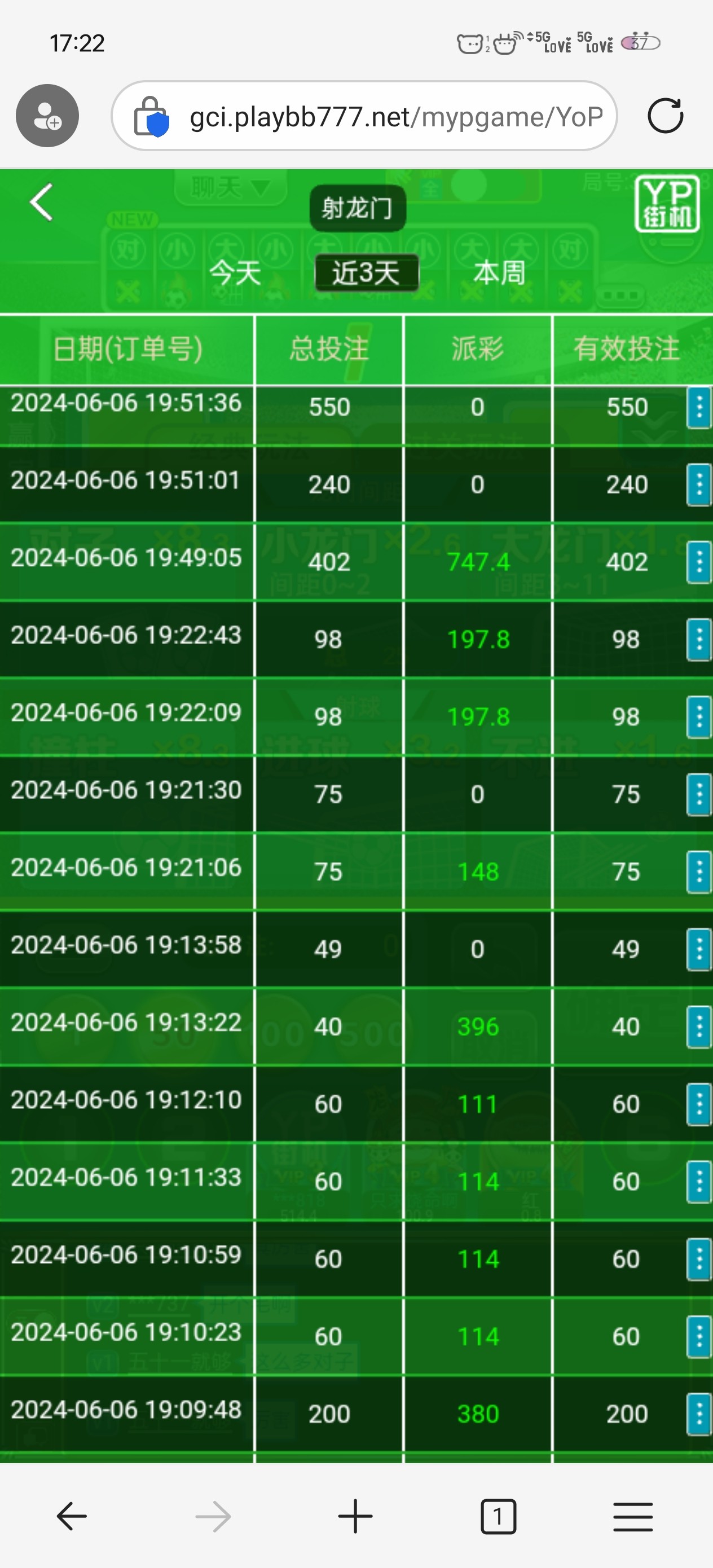Image resolution: width=713 pixels, height=1568 pixels.
Task: Switch to the 今天 tab
Action: (x=235, y=272)
